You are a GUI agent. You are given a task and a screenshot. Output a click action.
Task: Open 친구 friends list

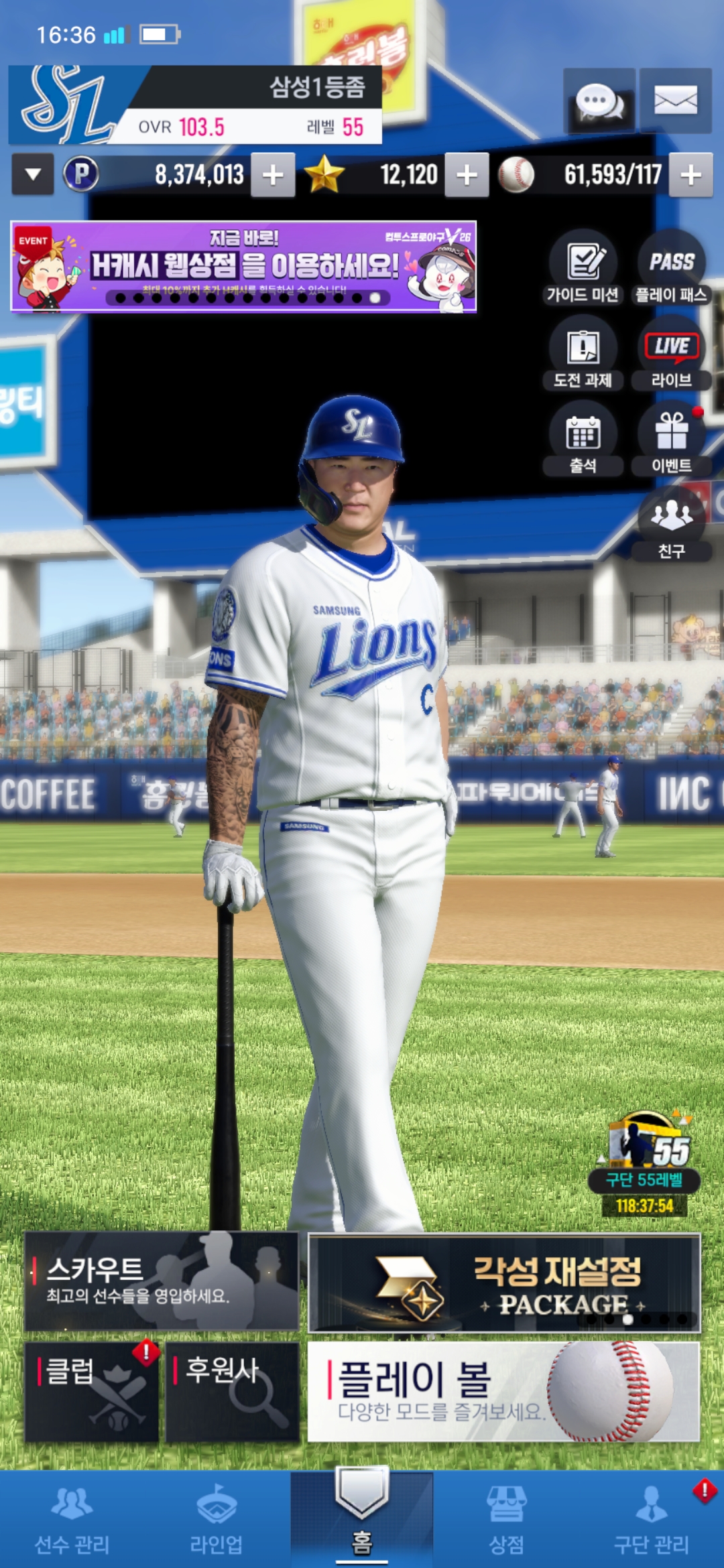tap(672, 524)
